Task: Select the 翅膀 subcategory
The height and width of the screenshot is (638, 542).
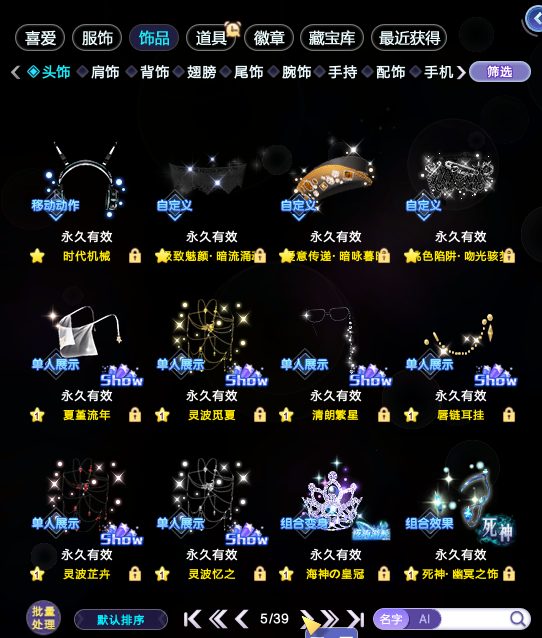Action: [x=201, y=72]
